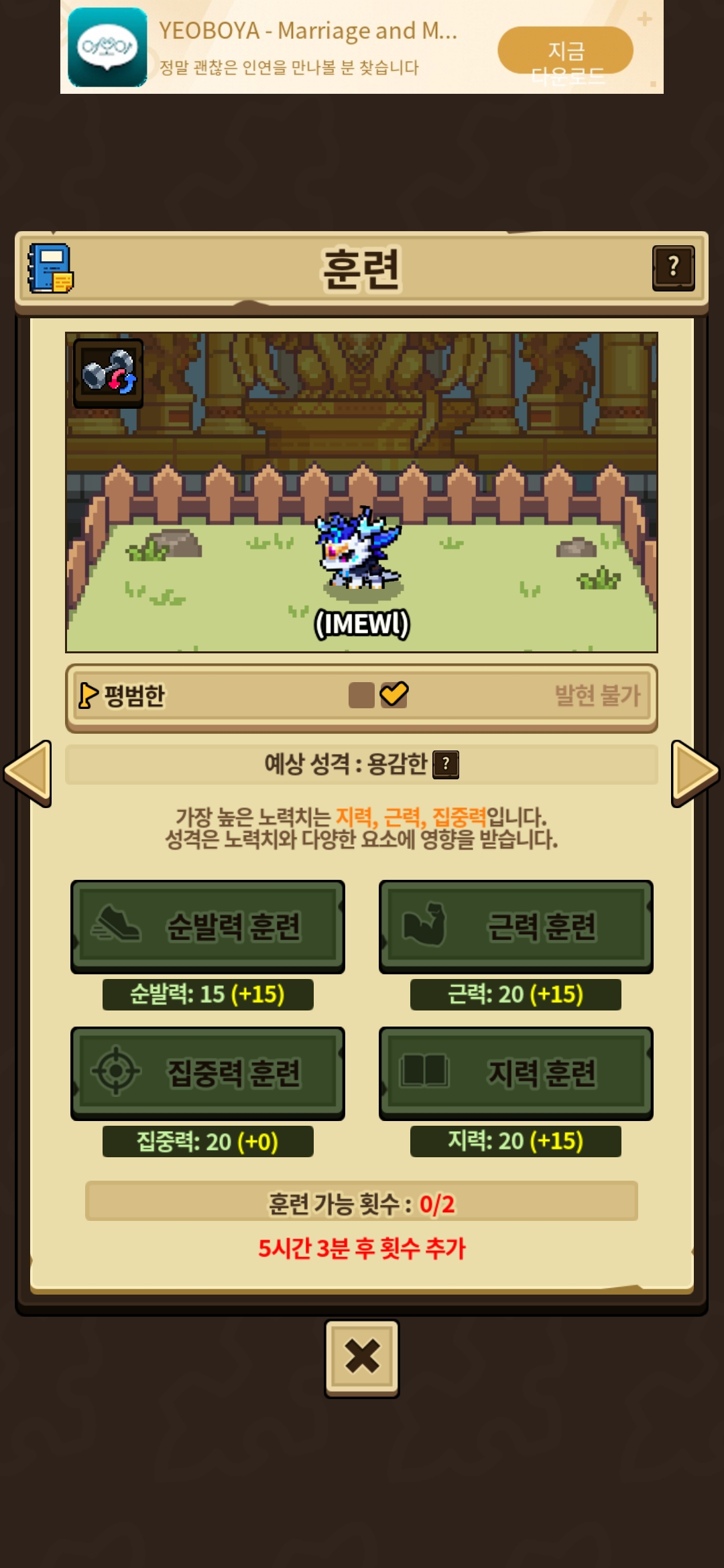The width and height of the screenshot is (724, 1568).
Task: Tap 지금 다운로드 on the YEOBOYA ad
Action: (565, 51)
